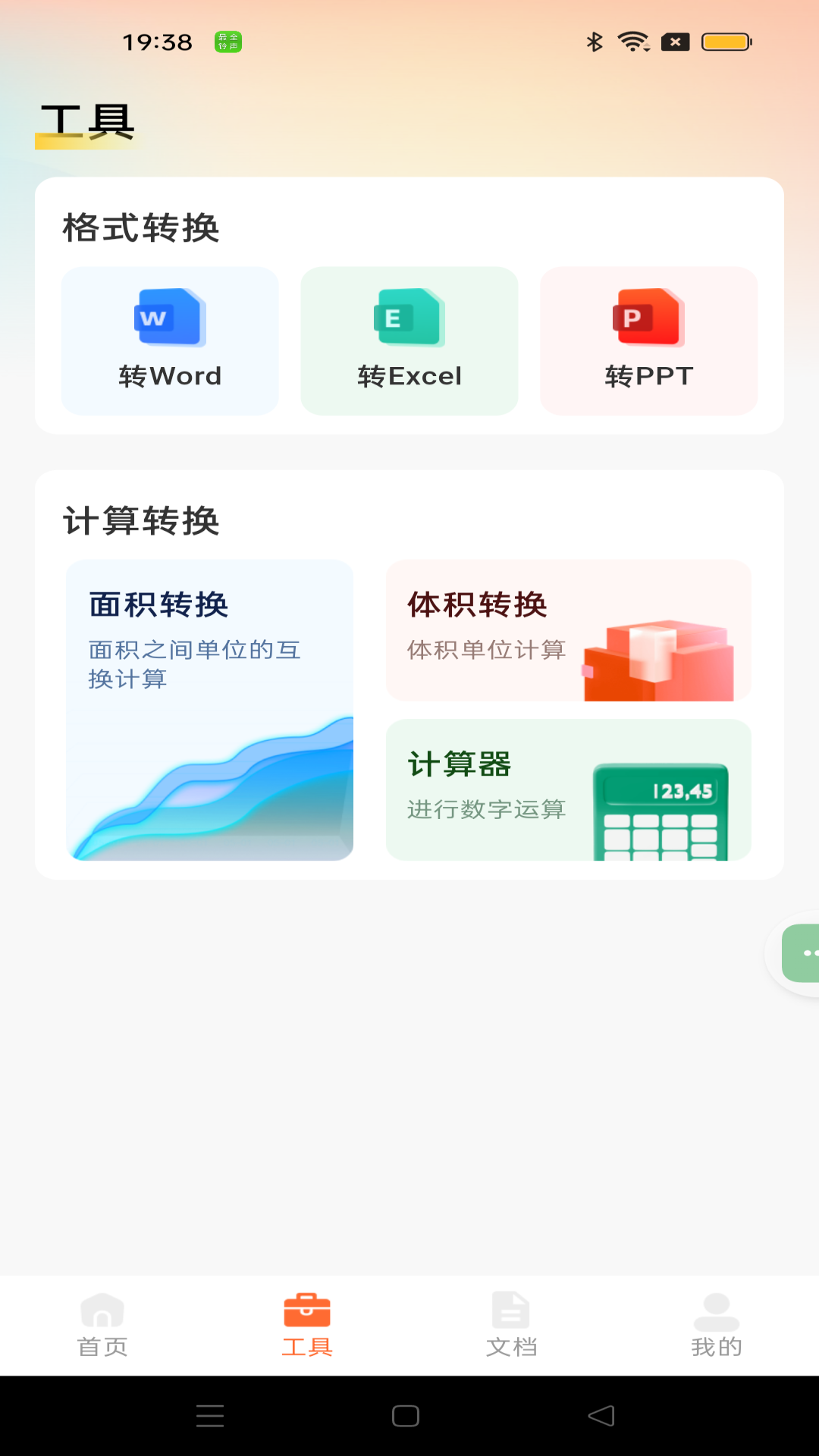The image size is (819, 1456).
Task: Open the 体积转换 volume conversion card
Action: click(x=567, y=629)
